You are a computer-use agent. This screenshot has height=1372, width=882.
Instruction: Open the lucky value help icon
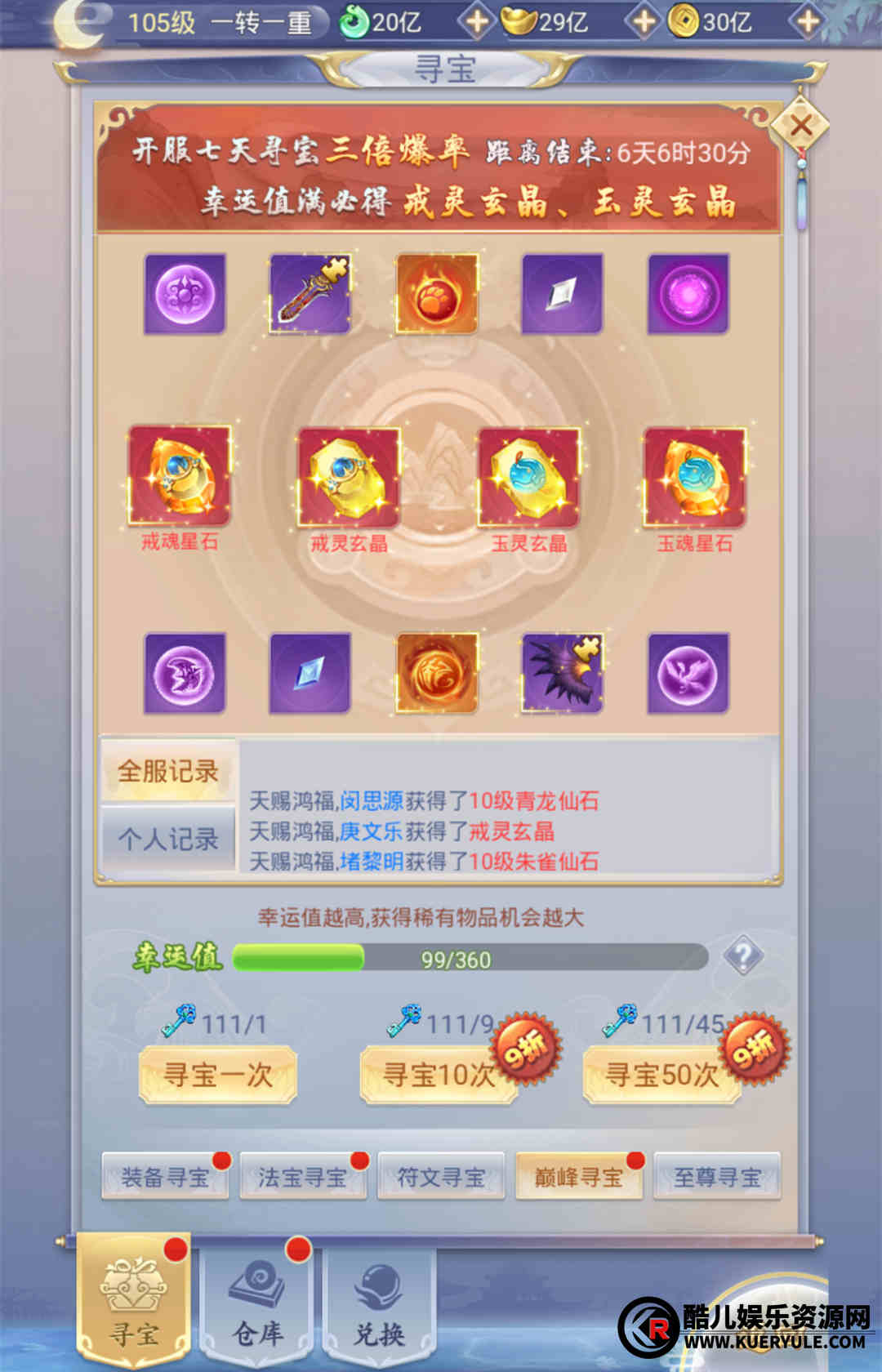pyautogui.click(x=743, y=955)
